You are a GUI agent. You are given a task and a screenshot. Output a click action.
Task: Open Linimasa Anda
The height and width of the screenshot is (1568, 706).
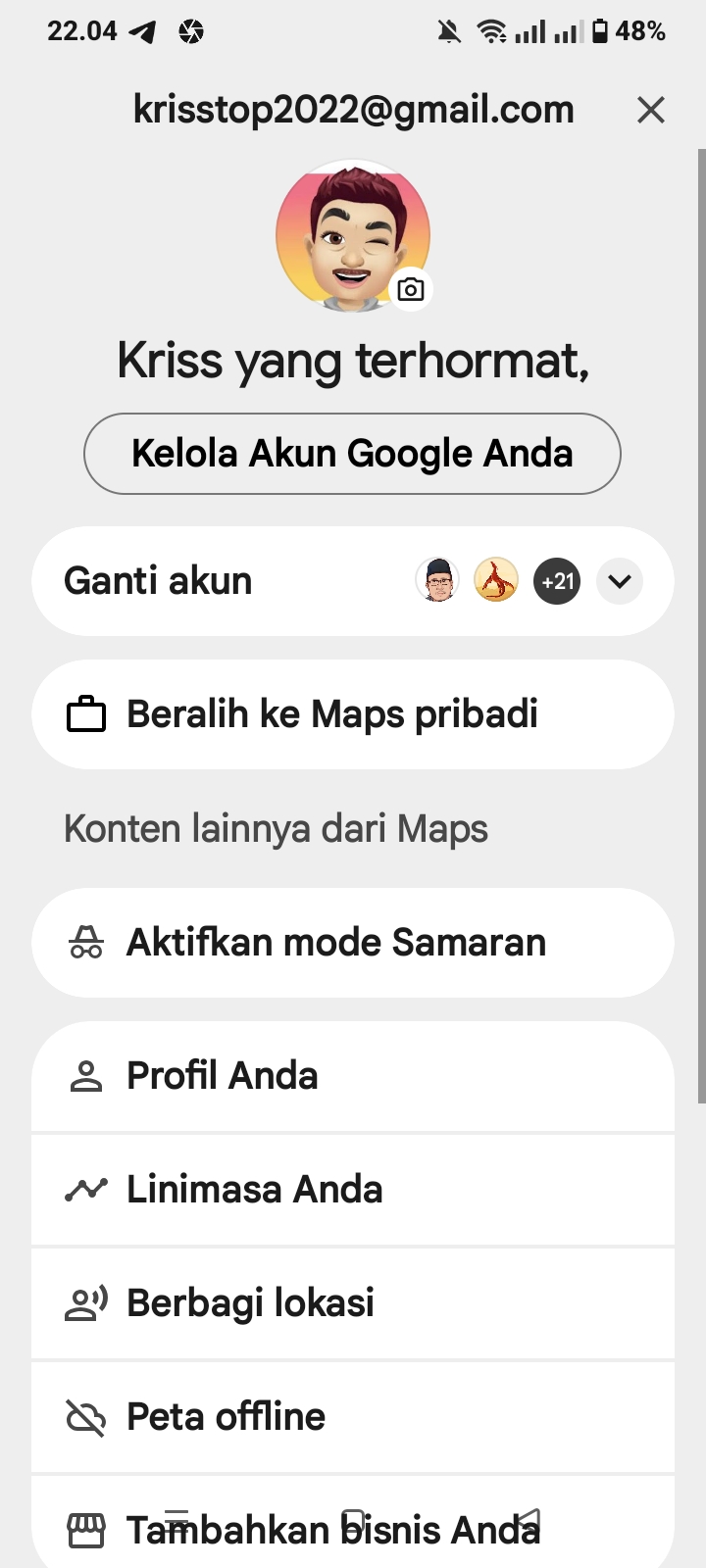(352, 1190)
